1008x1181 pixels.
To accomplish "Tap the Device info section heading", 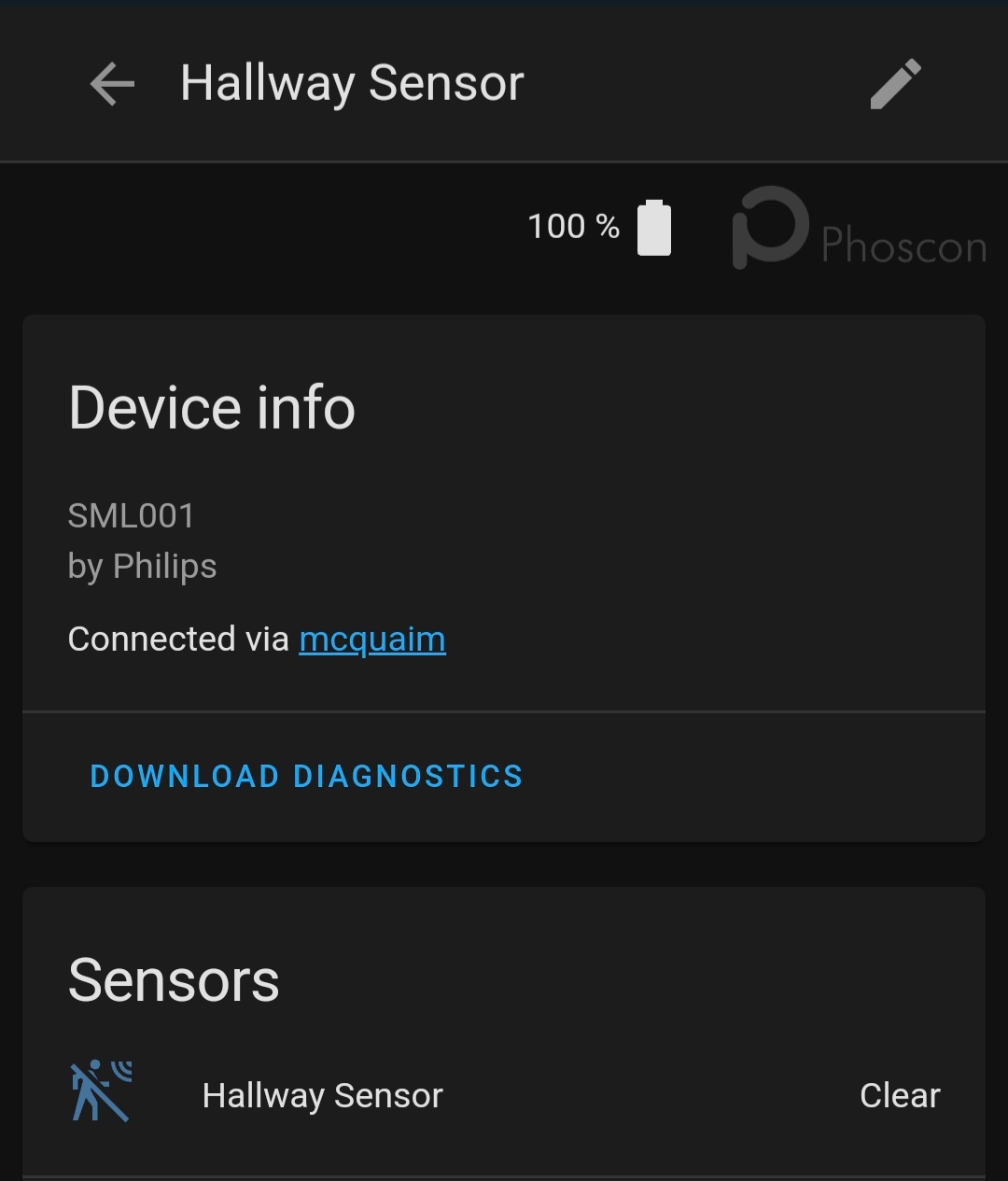I will (211, 408).
